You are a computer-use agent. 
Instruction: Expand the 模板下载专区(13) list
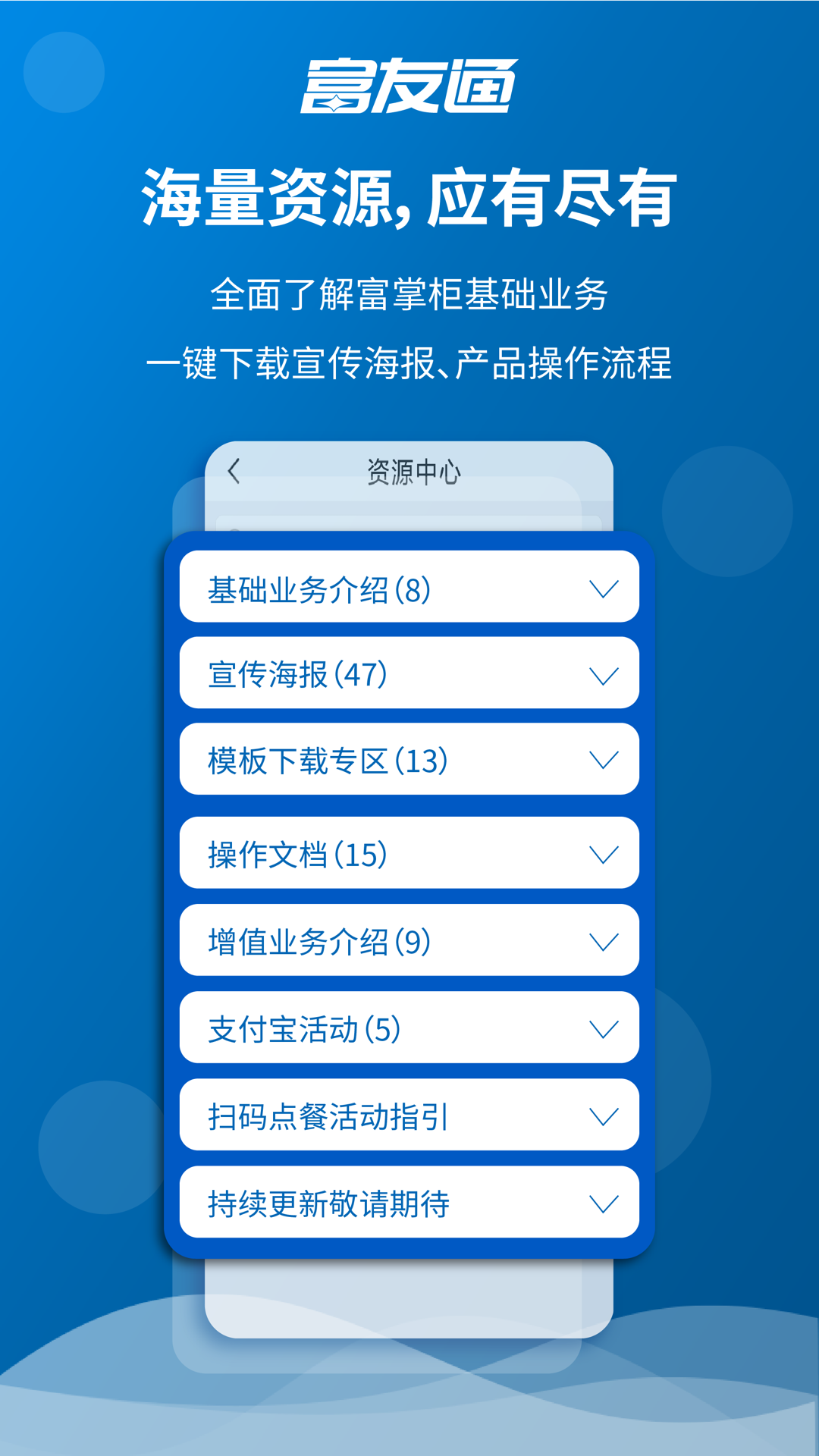(603, 761)
